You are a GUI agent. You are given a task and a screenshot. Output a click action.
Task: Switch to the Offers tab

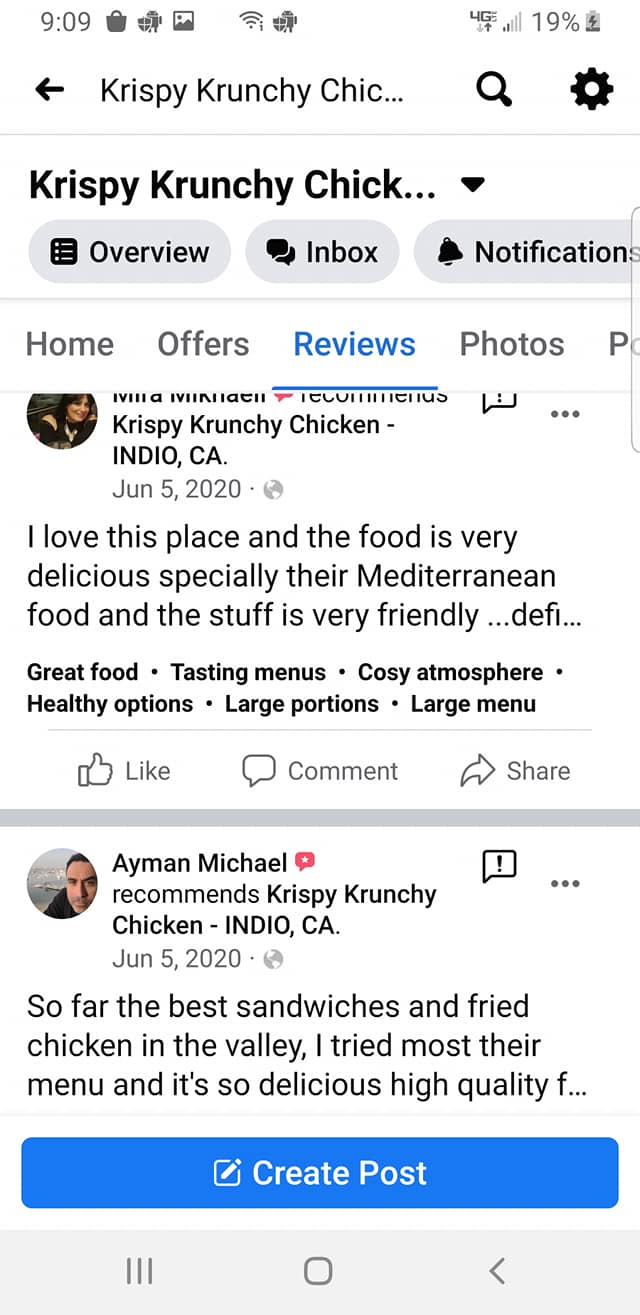pyautogui.click(x=203, y=344)
